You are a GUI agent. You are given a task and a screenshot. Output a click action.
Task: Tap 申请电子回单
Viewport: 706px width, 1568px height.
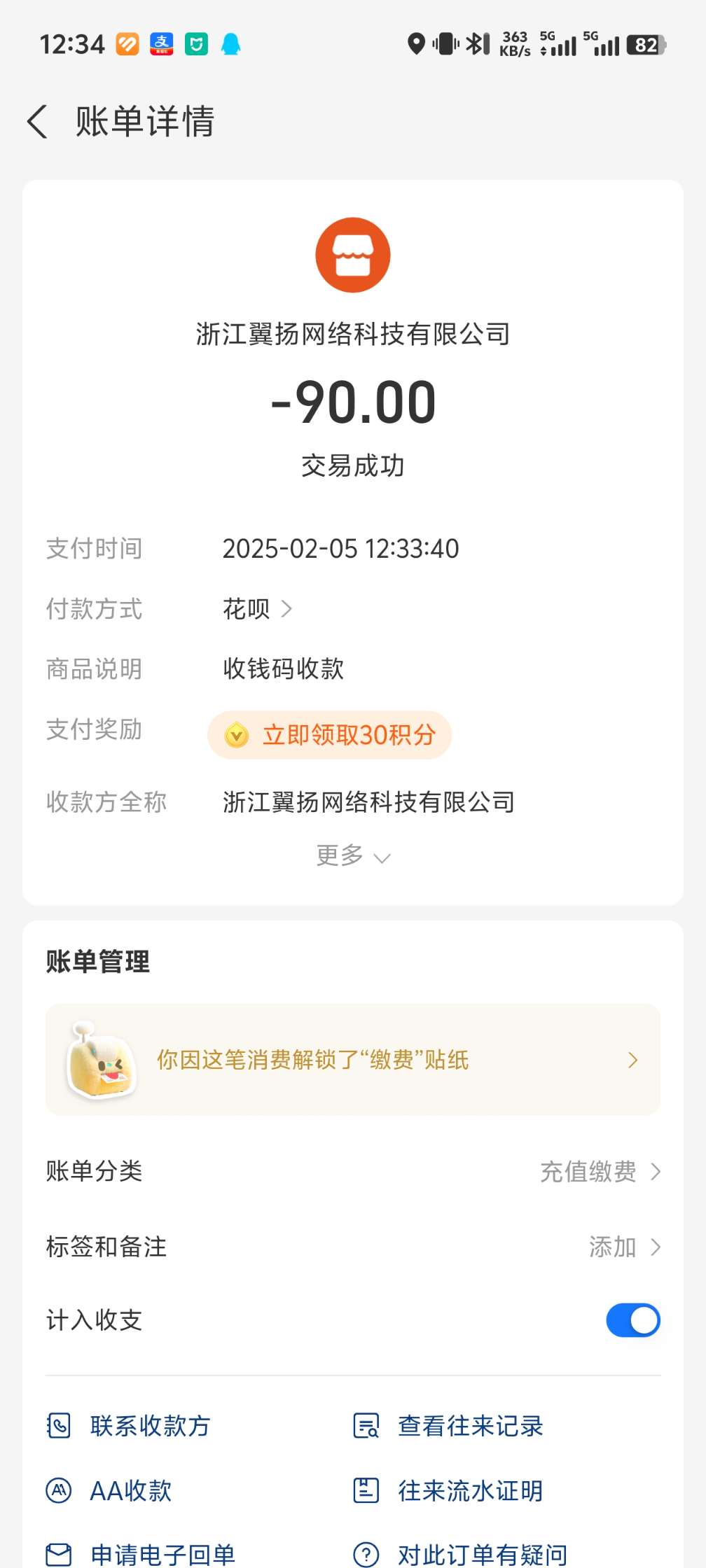(141, 1555)
